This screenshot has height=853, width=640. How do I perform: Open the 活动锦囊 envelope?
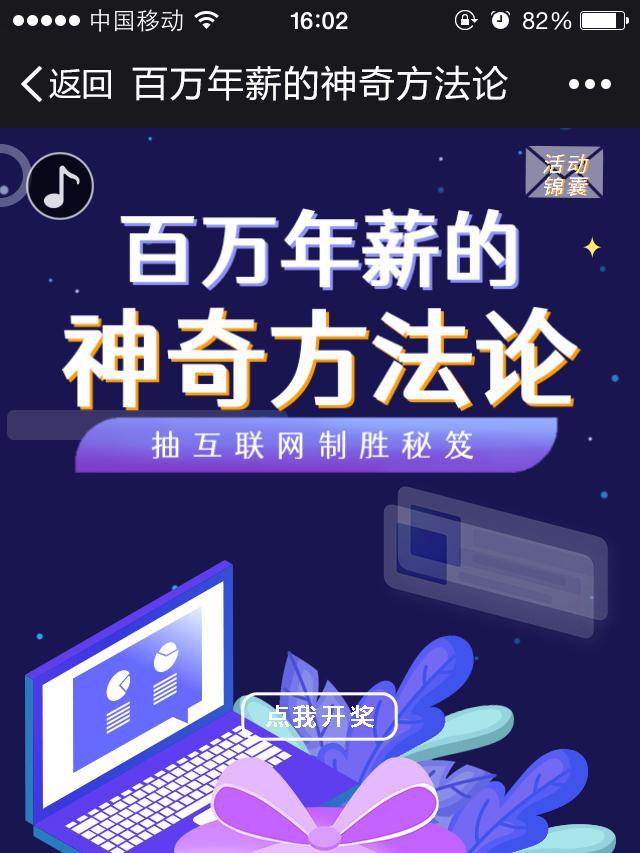(565, 173)
